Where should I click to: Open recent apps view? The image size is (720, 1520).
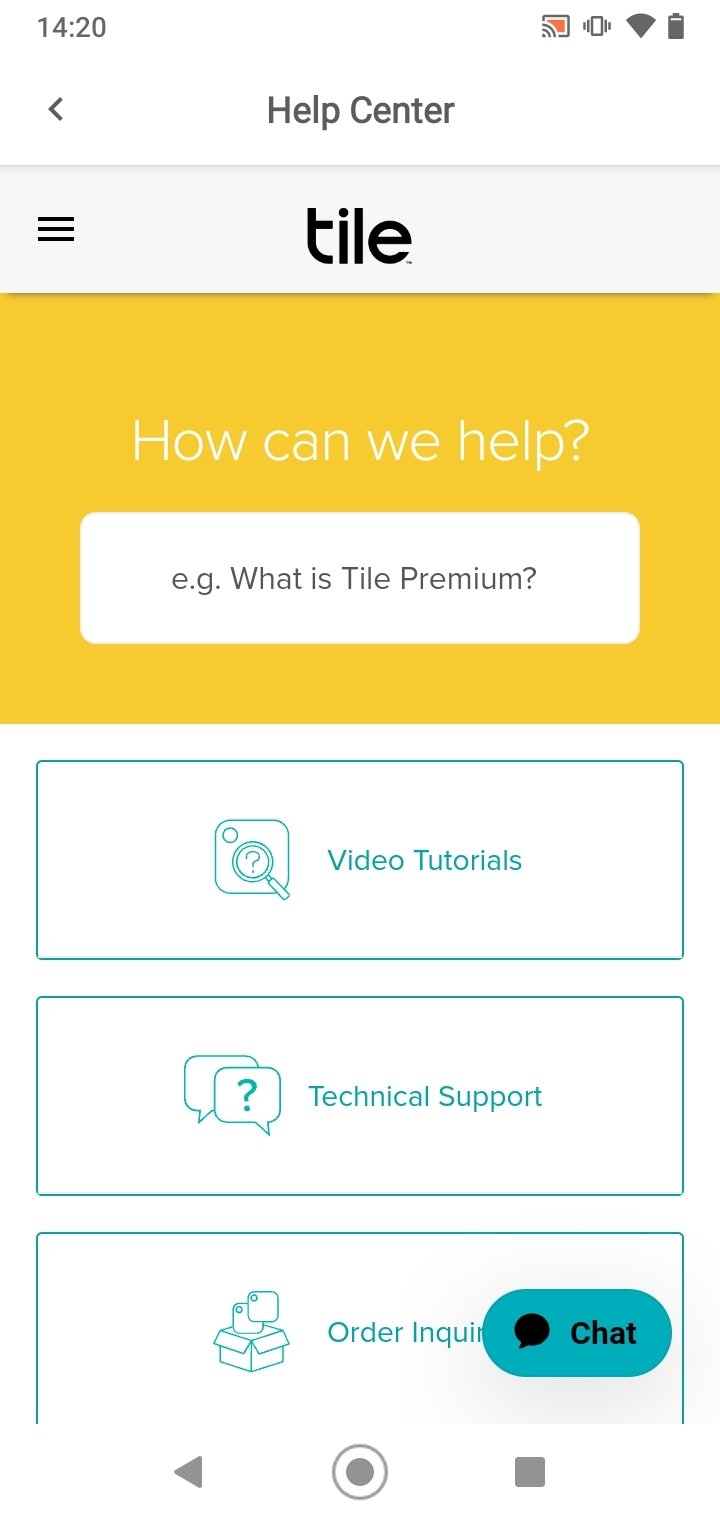tap(529, 1472)
